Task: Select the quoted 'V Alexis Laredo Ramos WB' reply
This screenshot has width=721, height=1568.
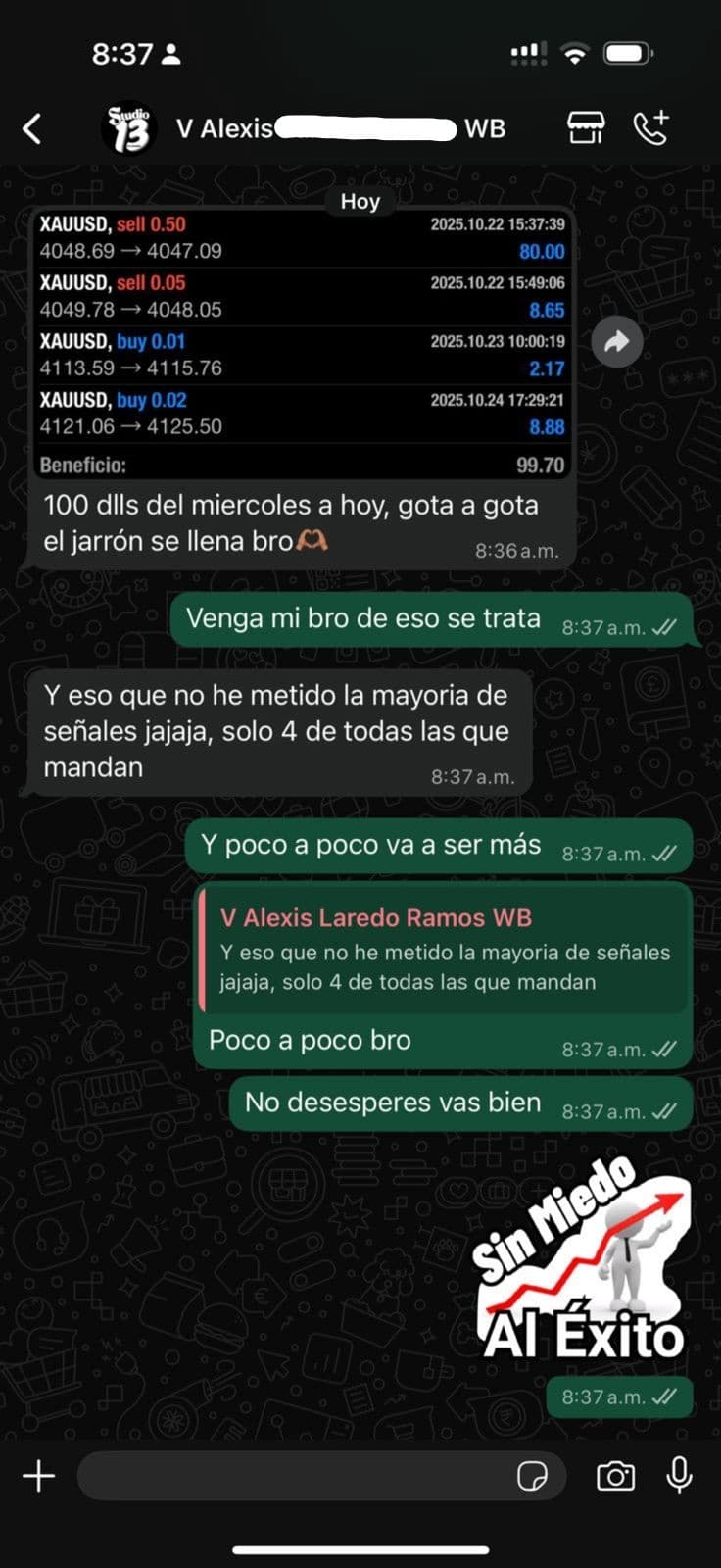Action: click(x=441, y=951)
